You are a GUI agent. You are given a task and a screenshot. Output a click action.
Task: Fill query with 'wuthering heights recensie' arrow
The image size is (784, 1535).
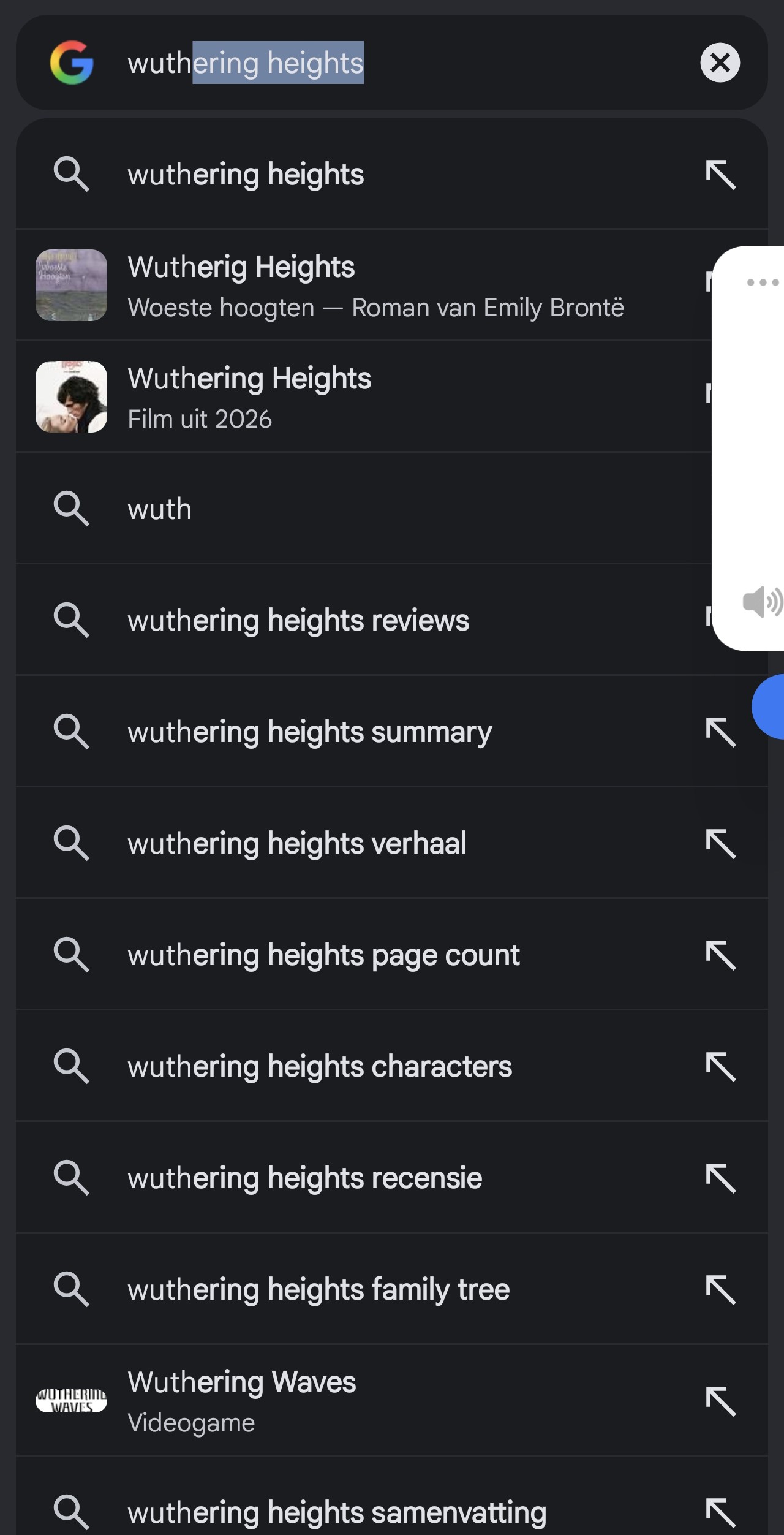pos(720,1178)
